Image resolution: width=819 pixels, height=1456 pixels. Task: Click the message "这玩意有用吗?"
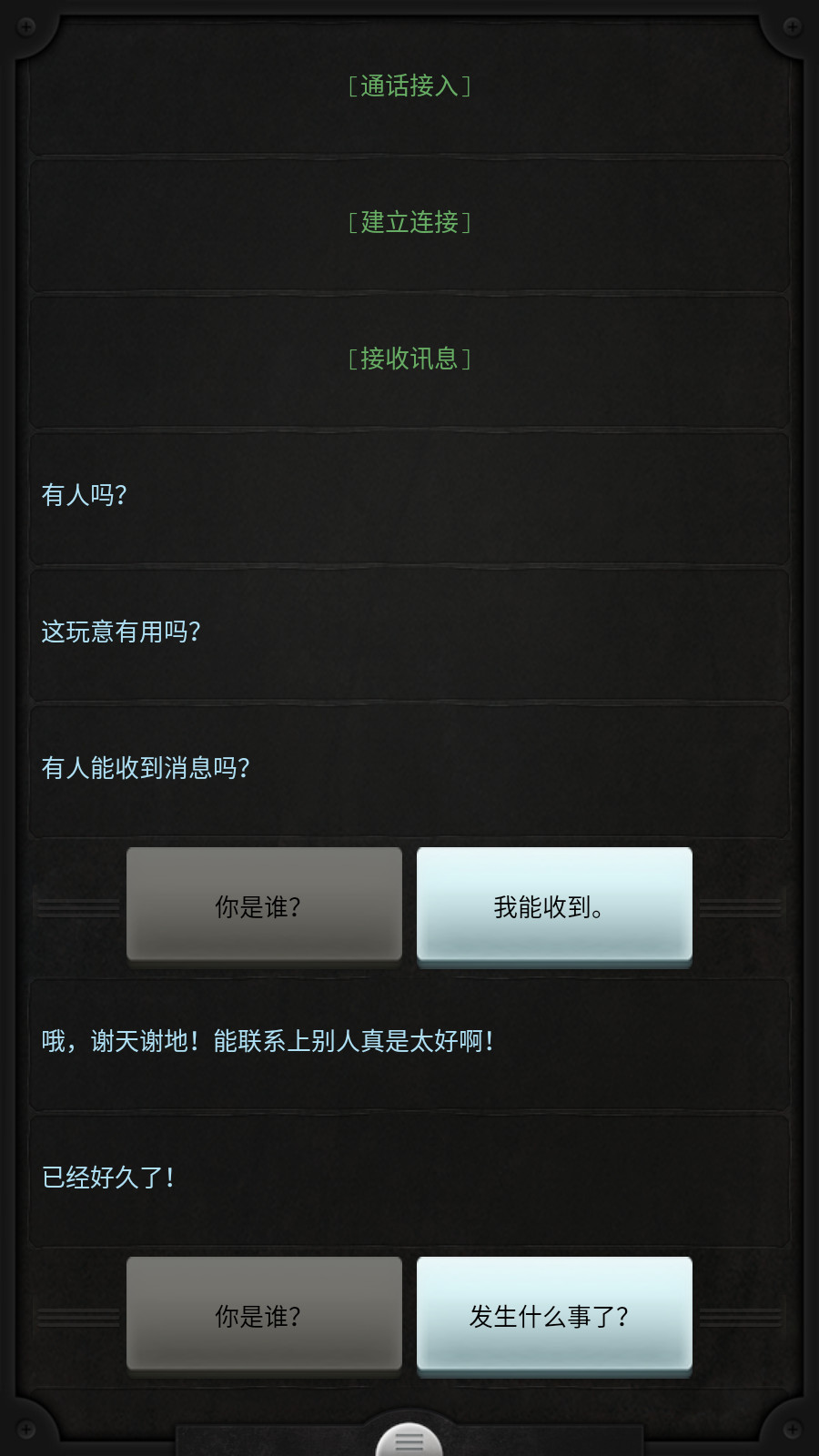(x=409, y=632)
